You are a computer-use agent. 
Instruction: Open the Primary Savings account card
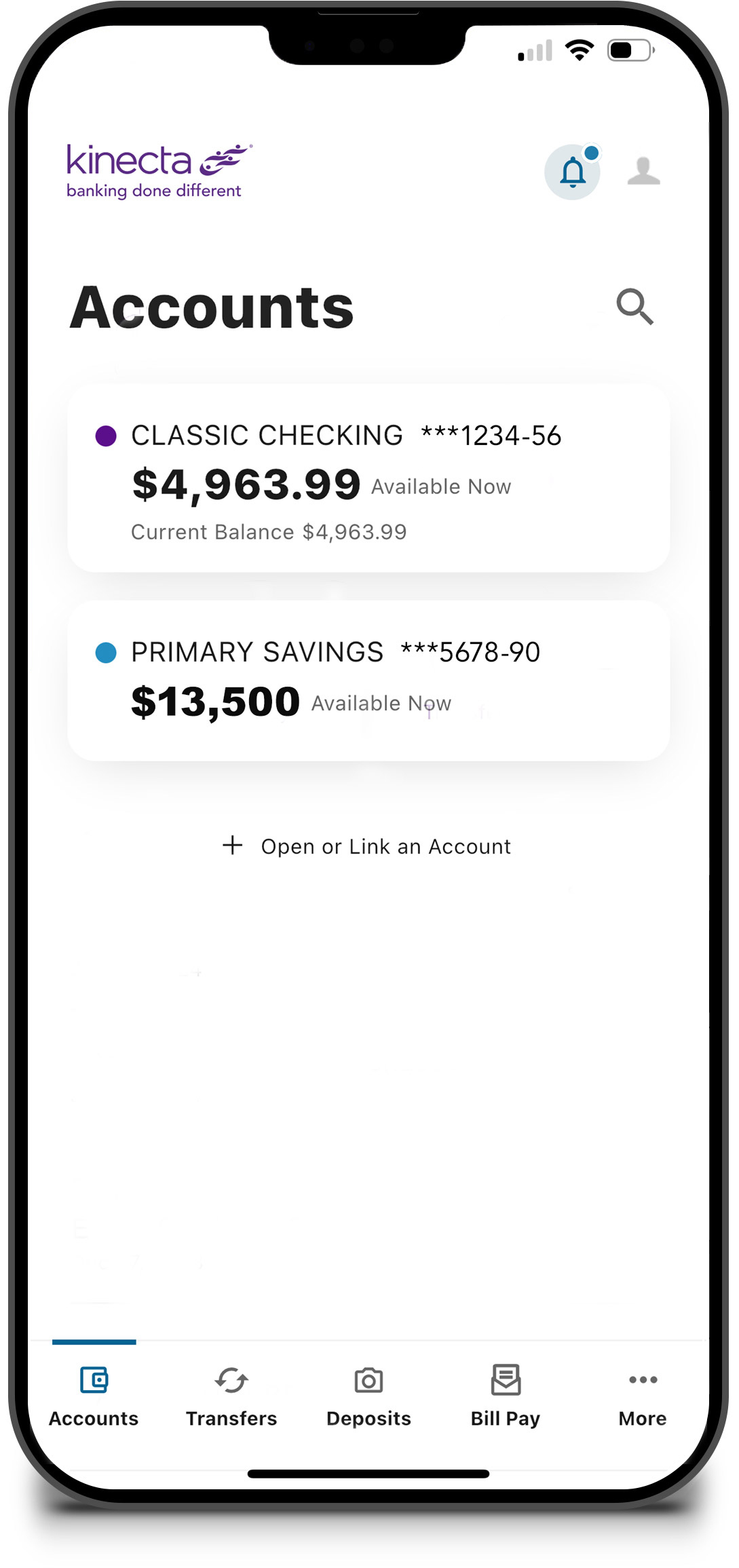[x=368, y=681]
